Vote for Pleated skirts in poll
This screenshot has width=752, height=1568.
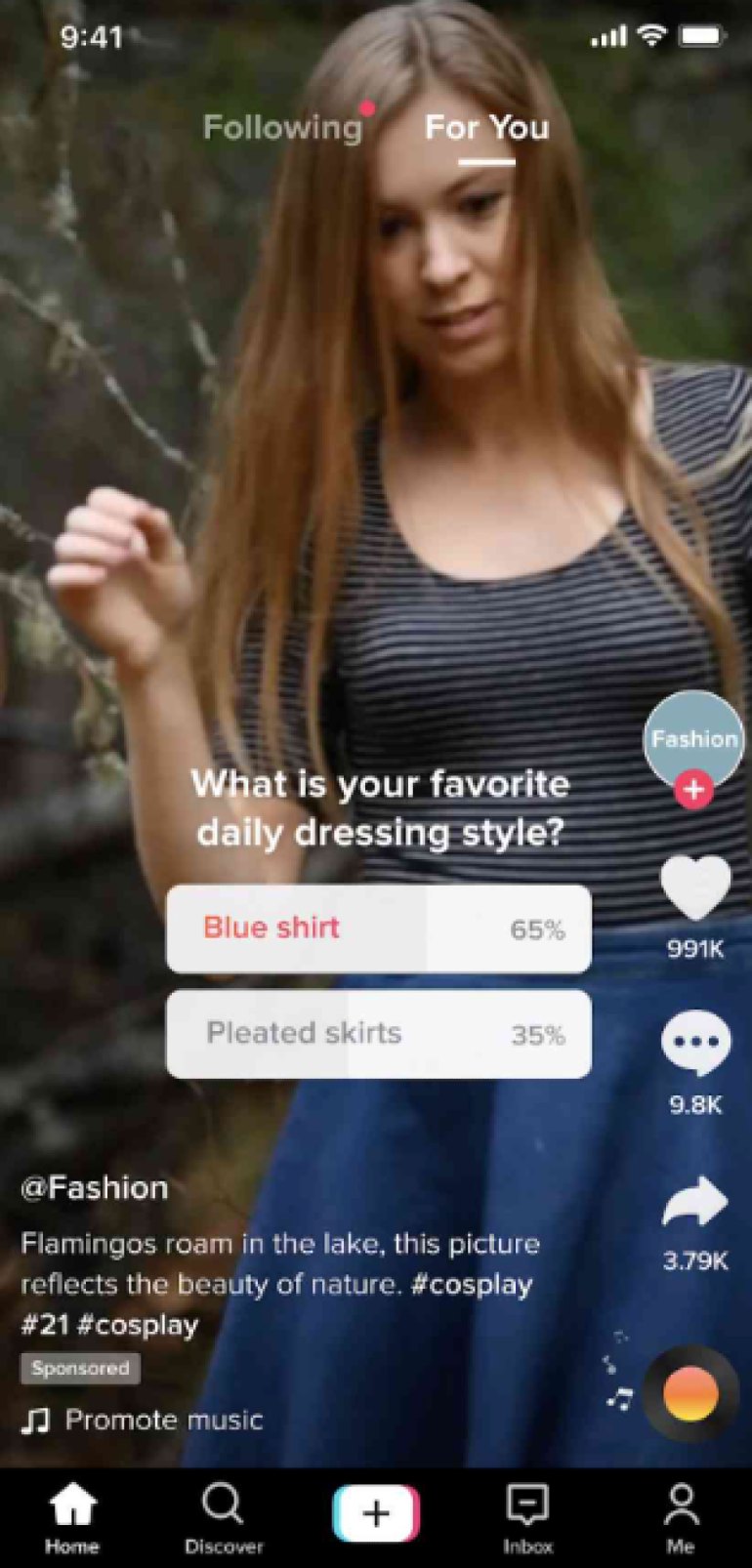(378, 1034)
